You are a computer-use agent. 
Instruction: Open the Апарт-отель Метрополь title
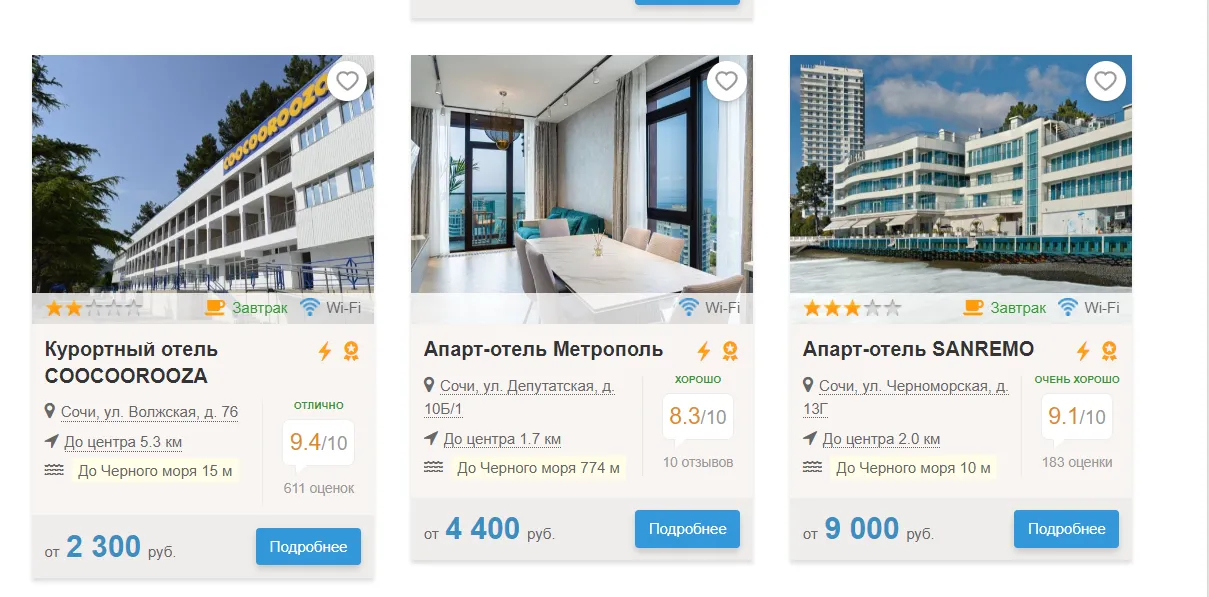point(543,349)
